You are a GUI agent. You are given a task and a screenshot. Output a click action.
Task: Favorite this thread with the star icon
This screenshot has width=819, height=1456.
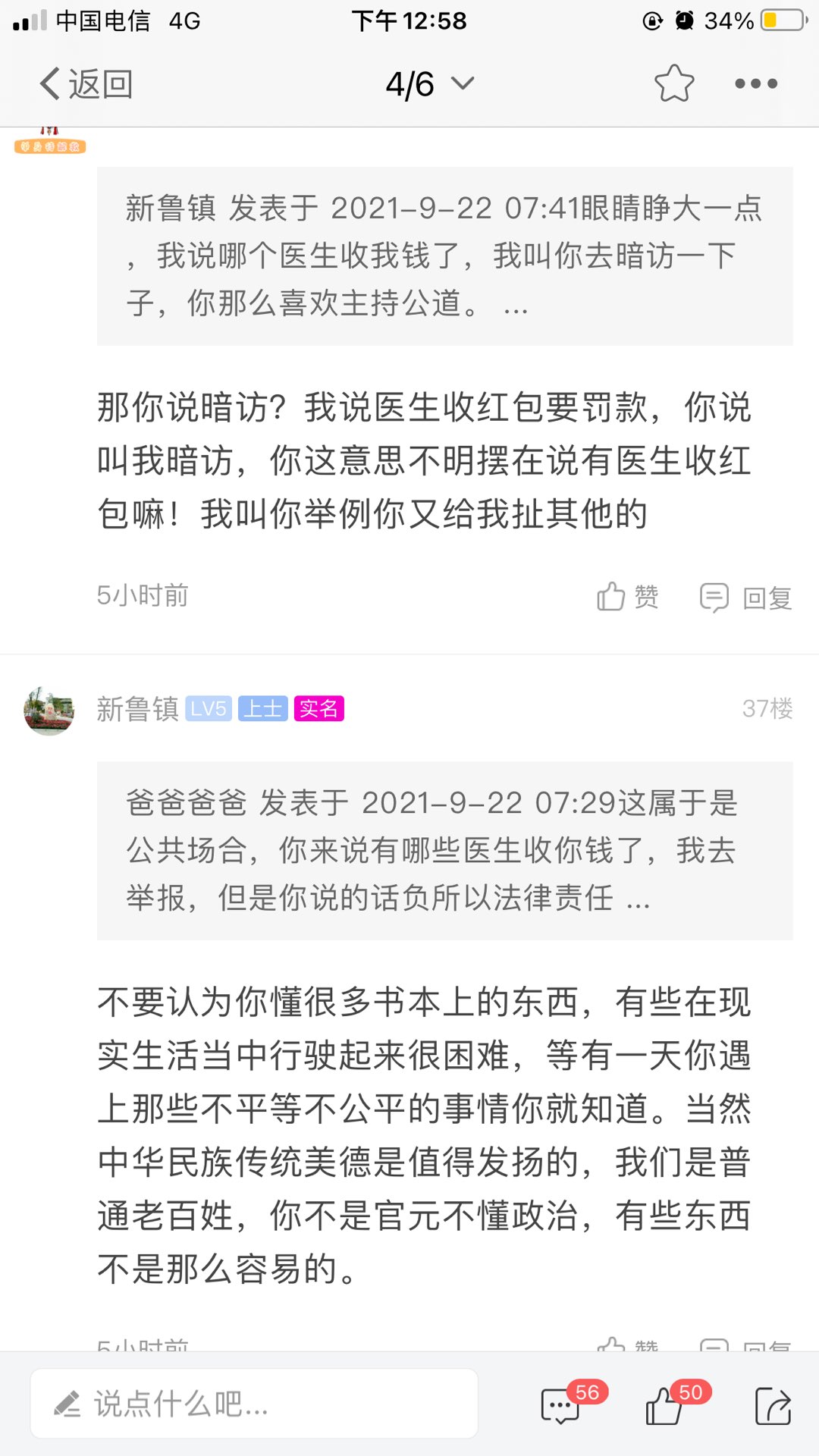[x=673, y=83]
